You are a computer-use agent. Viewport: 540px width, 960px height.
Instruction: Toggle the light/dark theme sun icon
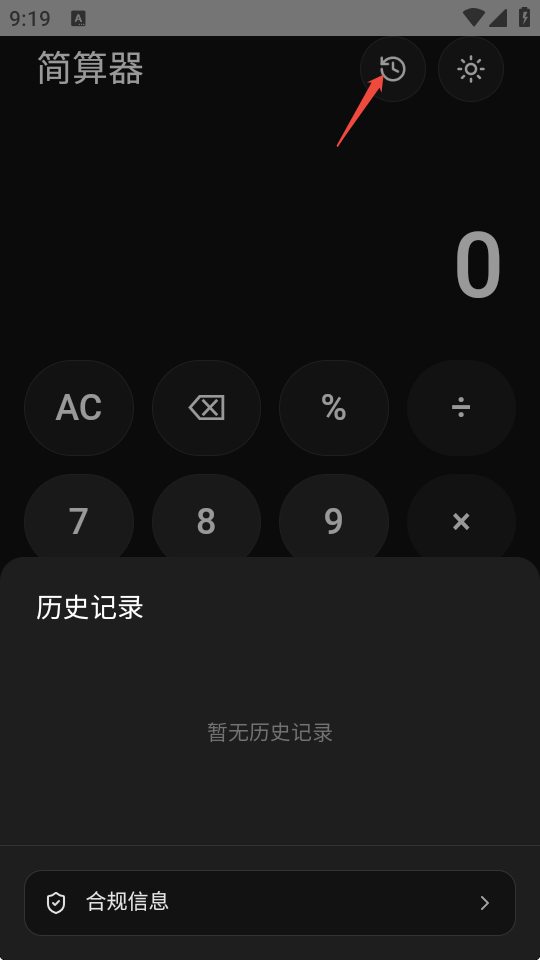pyautogui.click(x=471, y=69)
